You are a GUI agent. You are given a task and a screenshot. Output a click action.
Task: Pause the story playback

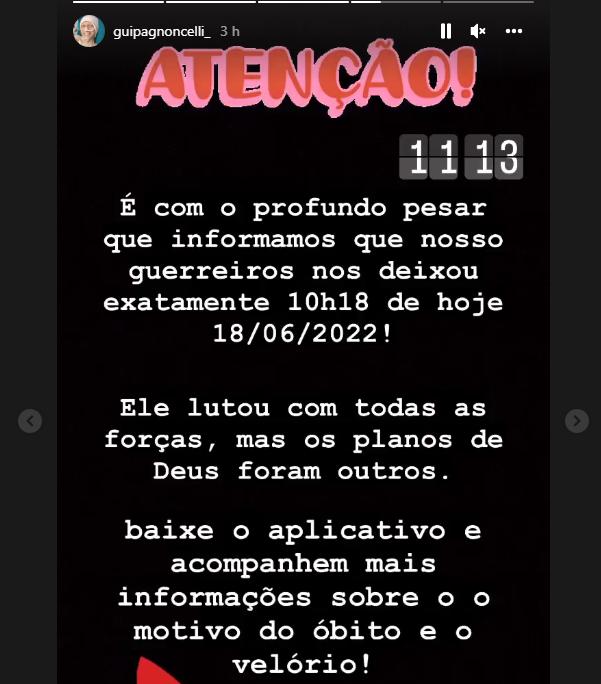(x=445, y=31)
